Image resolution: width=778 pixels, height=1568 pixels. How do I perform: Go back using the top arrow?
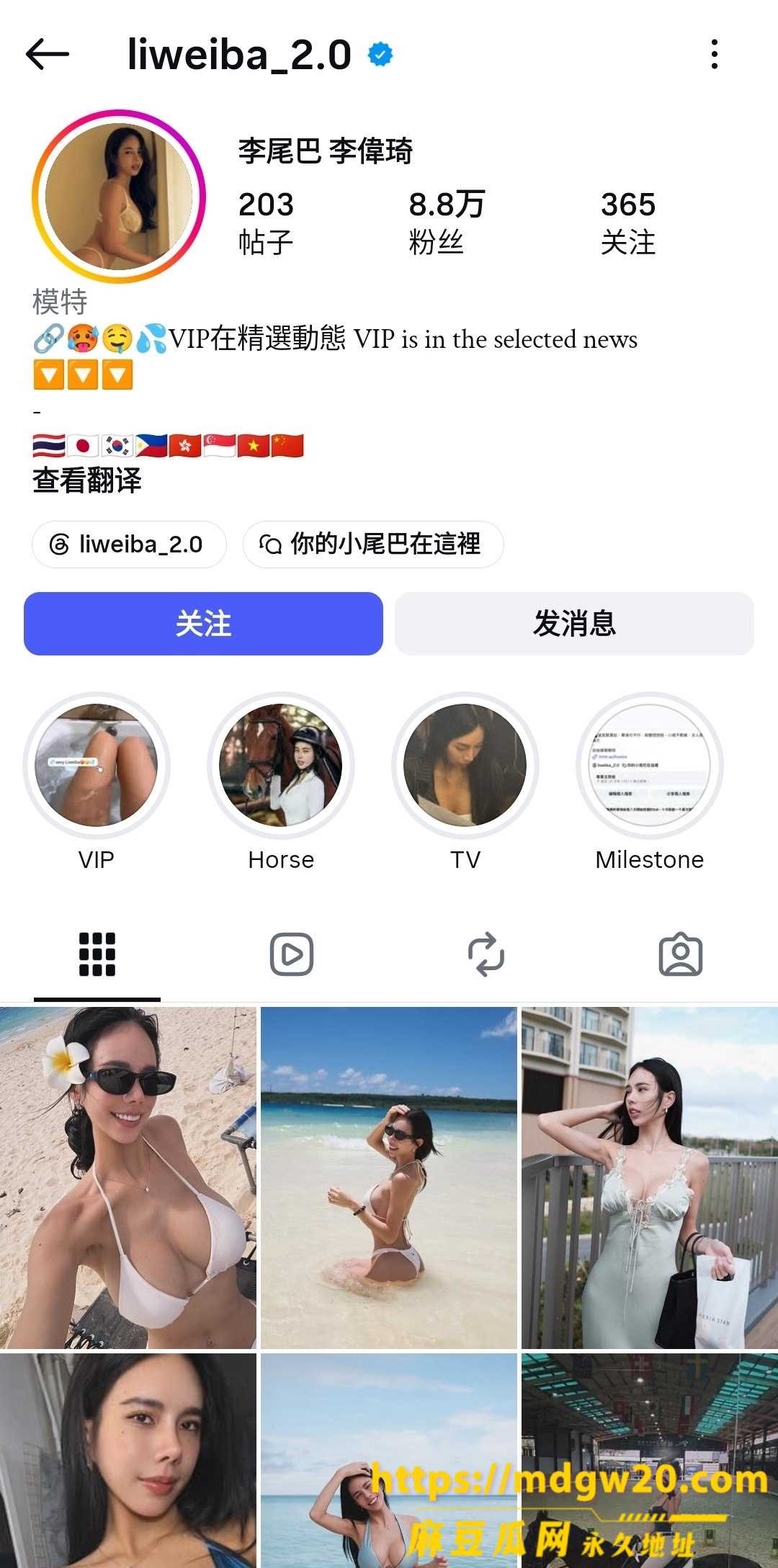tap(48, 55)
